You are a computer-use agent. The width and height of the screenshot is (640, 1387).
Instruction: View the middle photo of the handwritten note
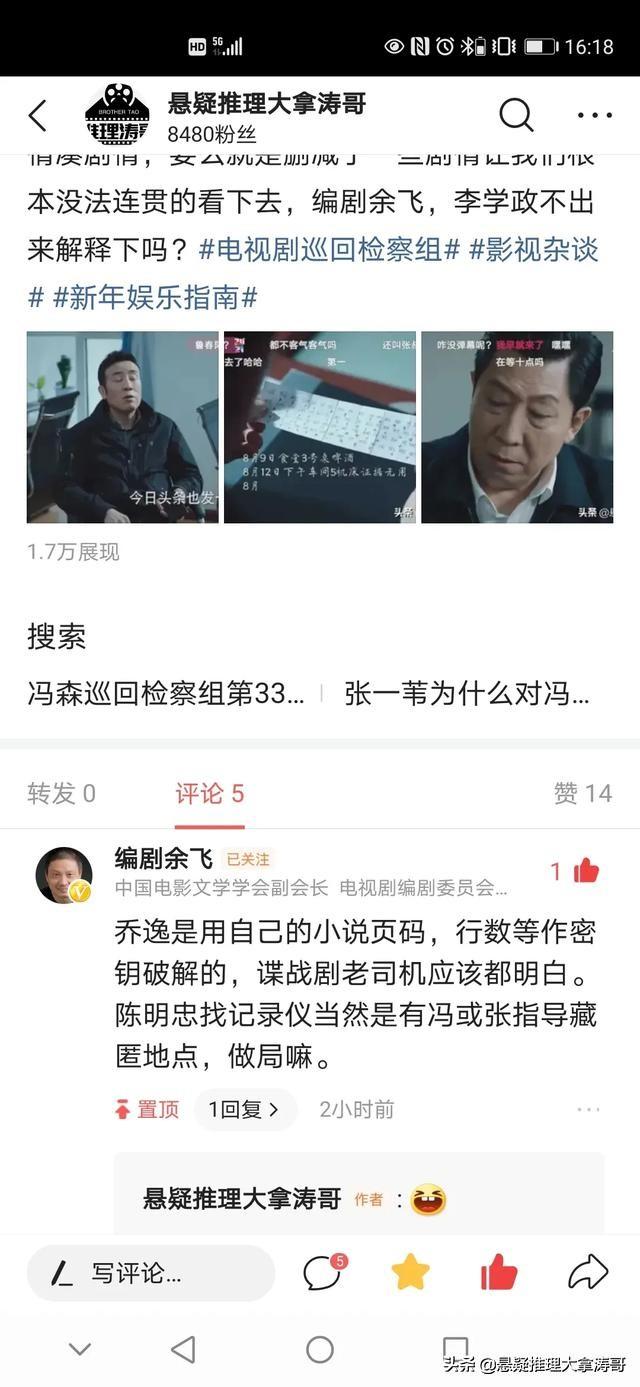[x=319, y=427]
